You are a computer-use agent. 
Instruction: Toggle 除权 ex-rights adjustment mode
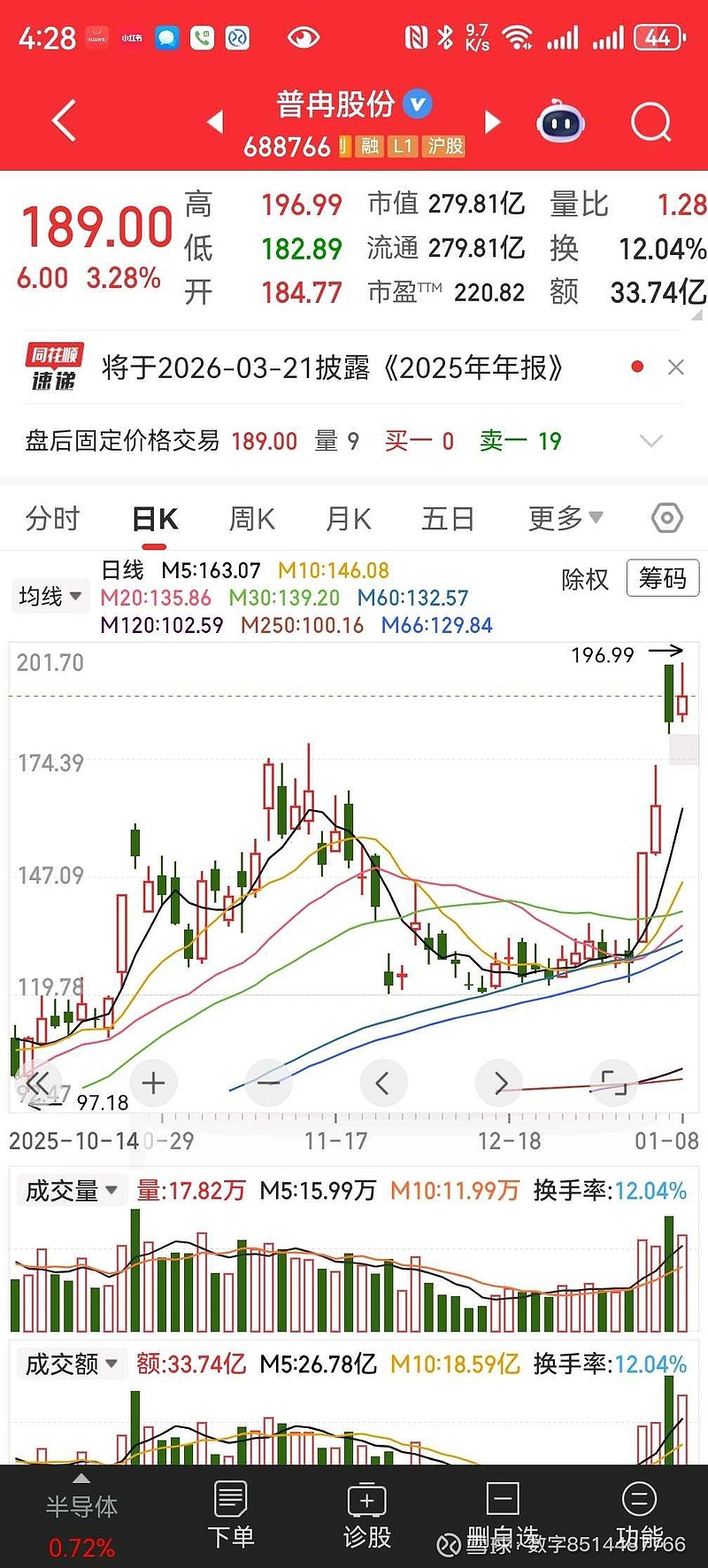point(584,578)
